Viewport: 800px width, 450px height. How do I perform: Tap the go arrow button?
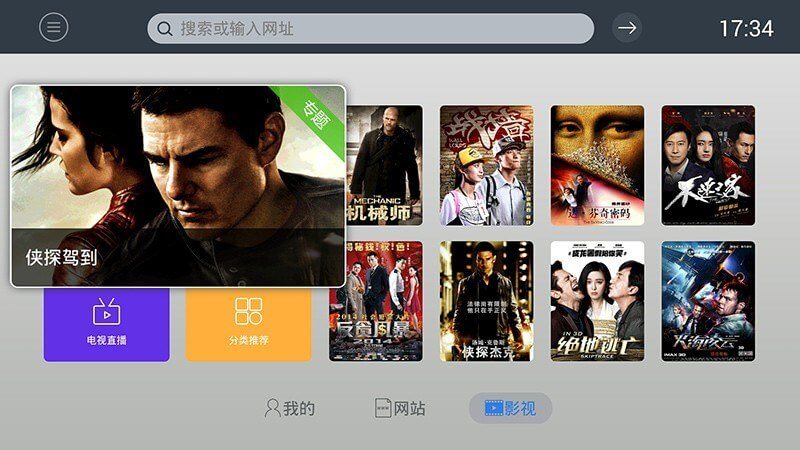(627, 28)
